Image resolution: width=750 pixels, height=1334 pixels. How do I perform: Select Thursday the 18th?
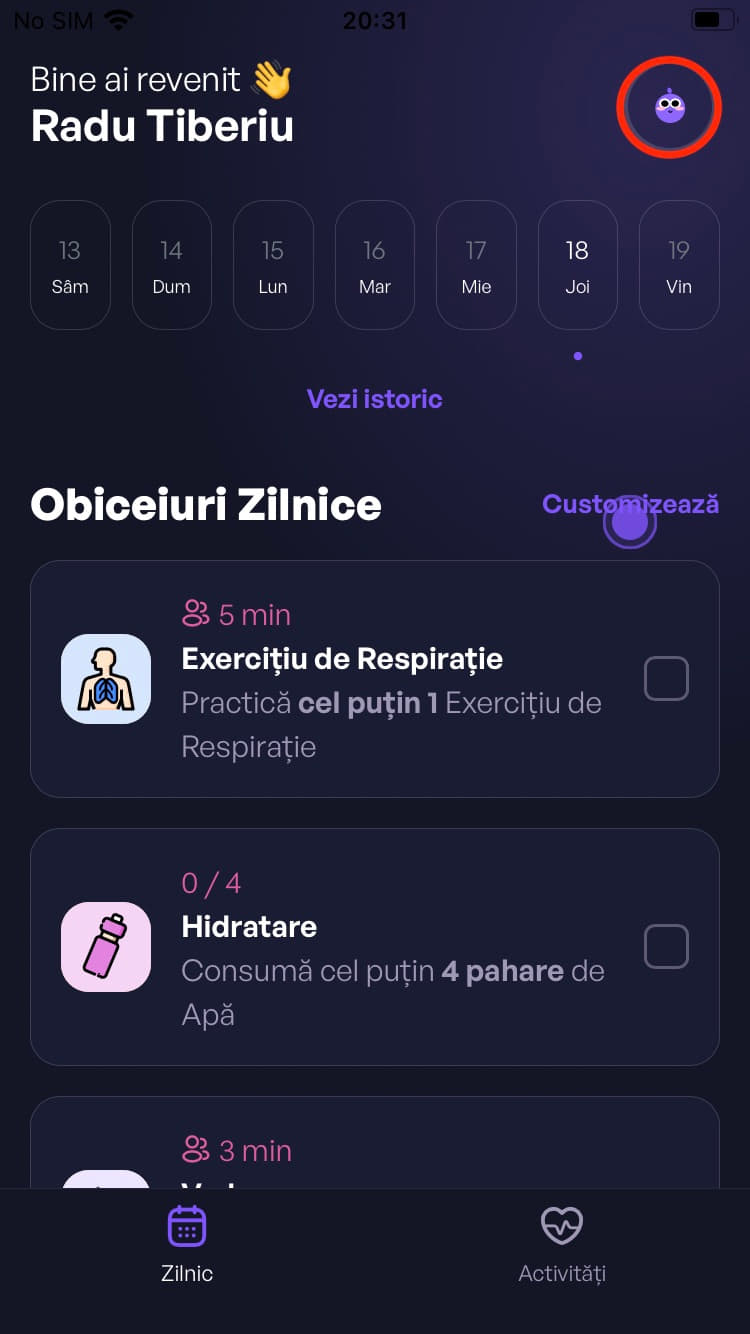point(577,265)
